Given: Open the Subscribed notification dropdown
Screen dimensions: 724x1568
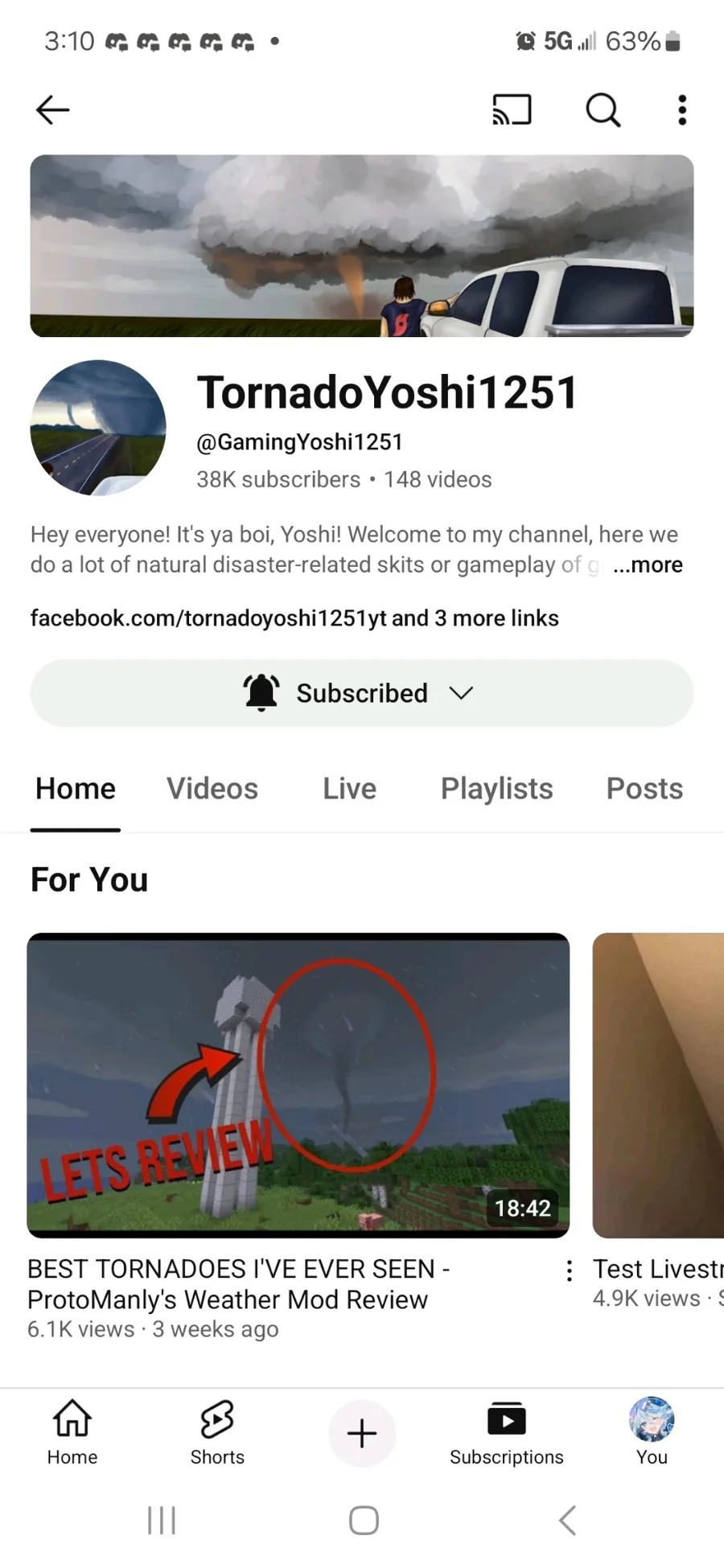Looking at the screenshot, I should [362, 693].
